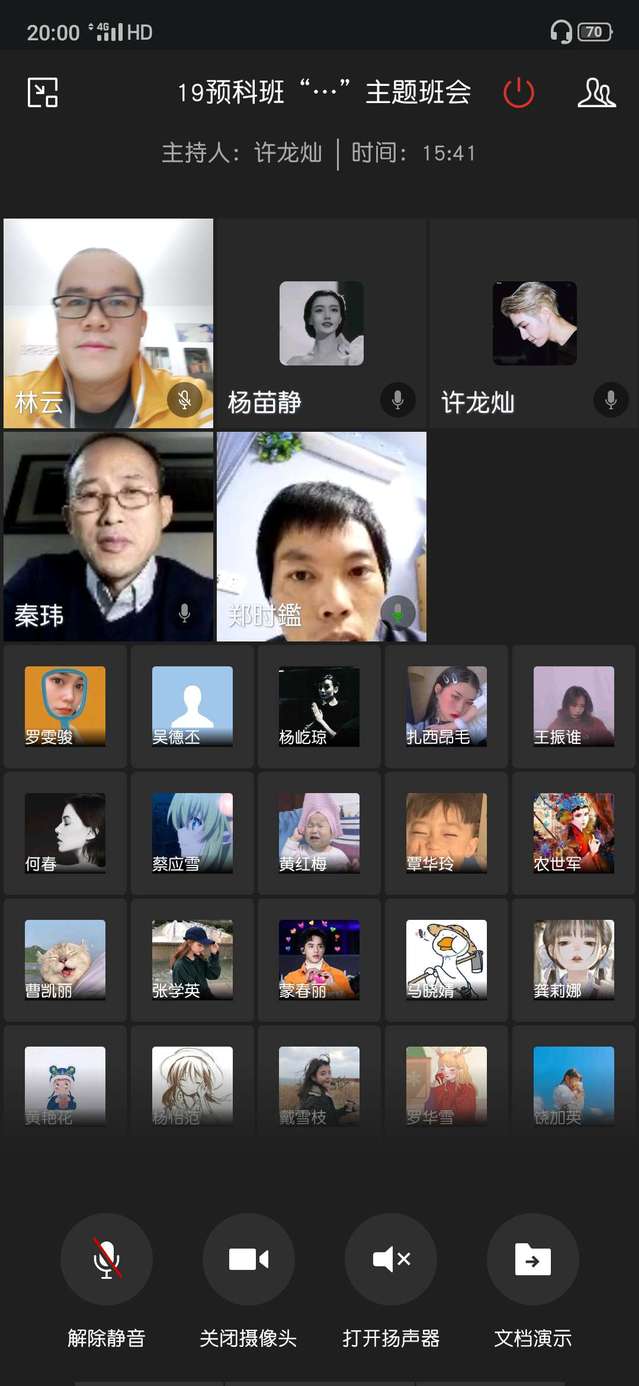Open 郑时鑑's video tile
Viewport: 639px width, 1386px height.
[321, 536]
